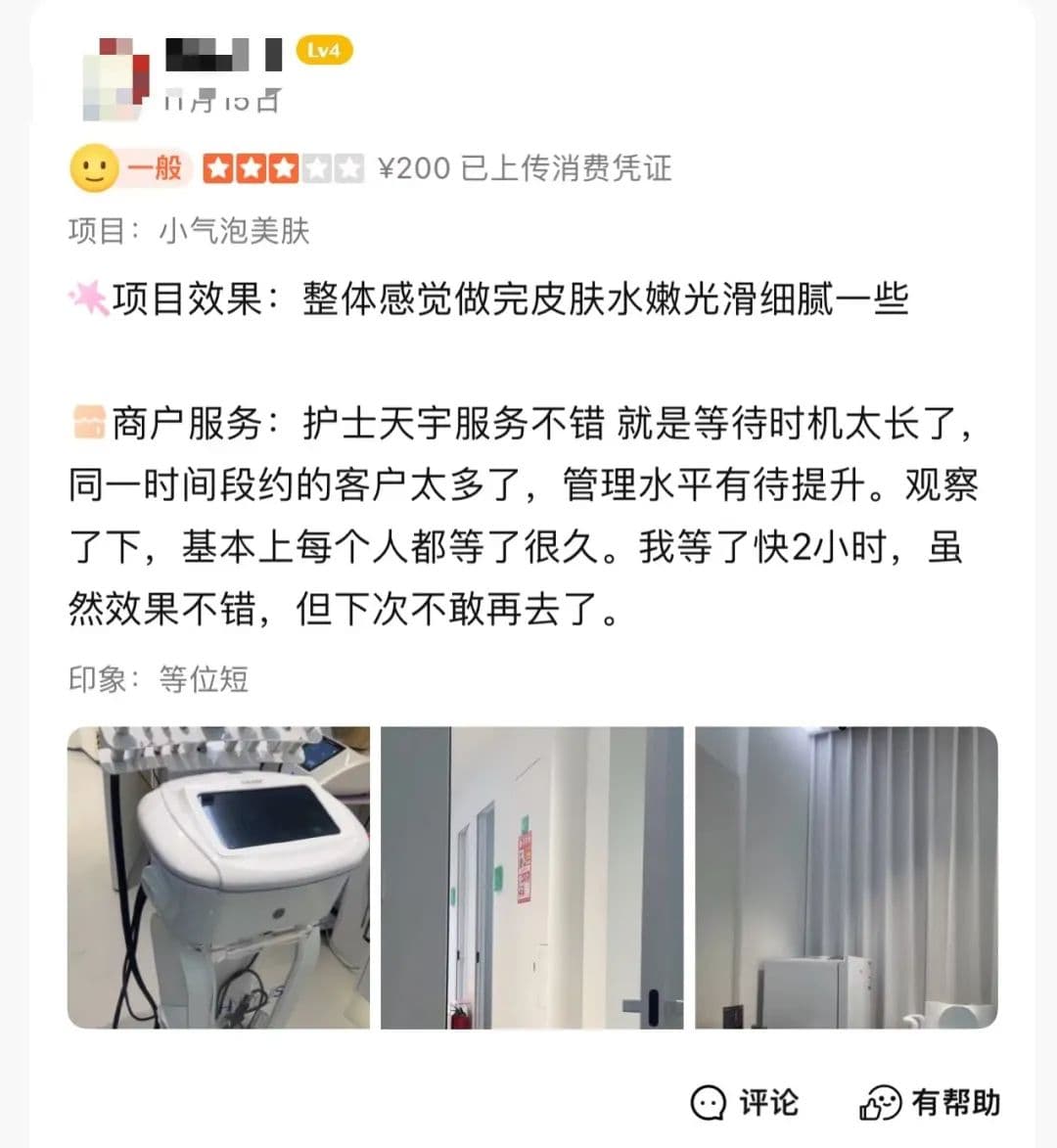This screenshot has height=1148, width=1057.
Task: Open the review photo of the beauty machine
Action: coord(218,877)
